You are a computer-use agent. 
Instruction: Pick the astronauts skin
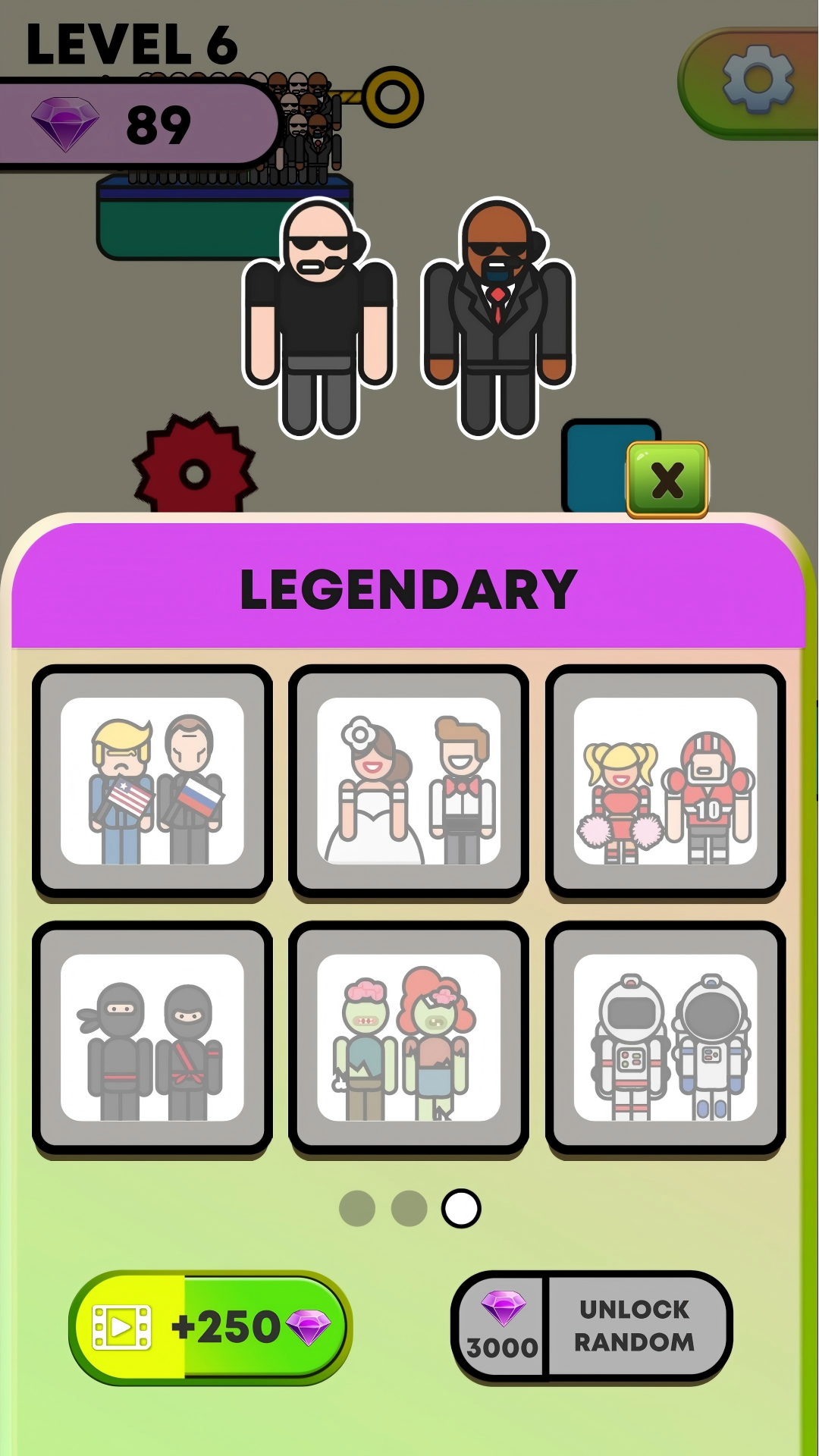coord(665,1037)
